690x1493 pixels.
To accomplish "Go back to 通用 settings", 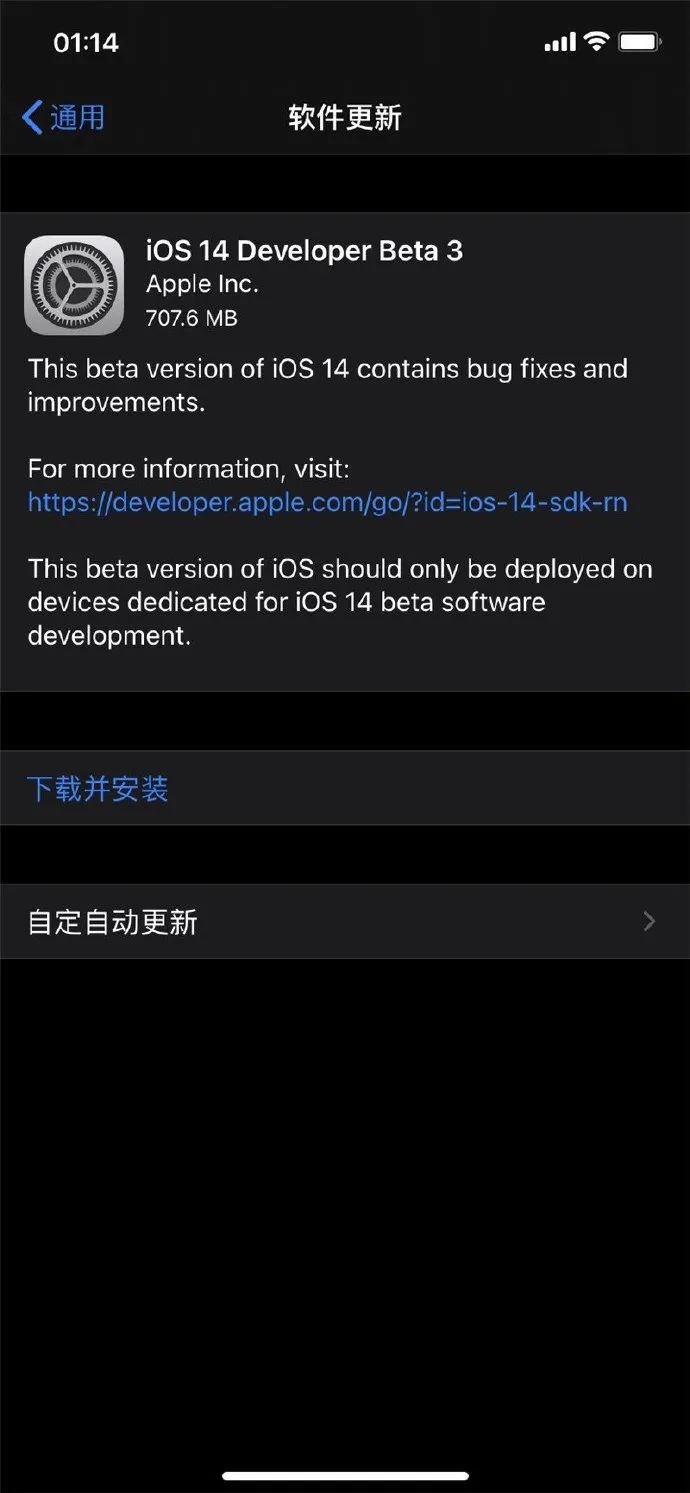I will 63,118.
